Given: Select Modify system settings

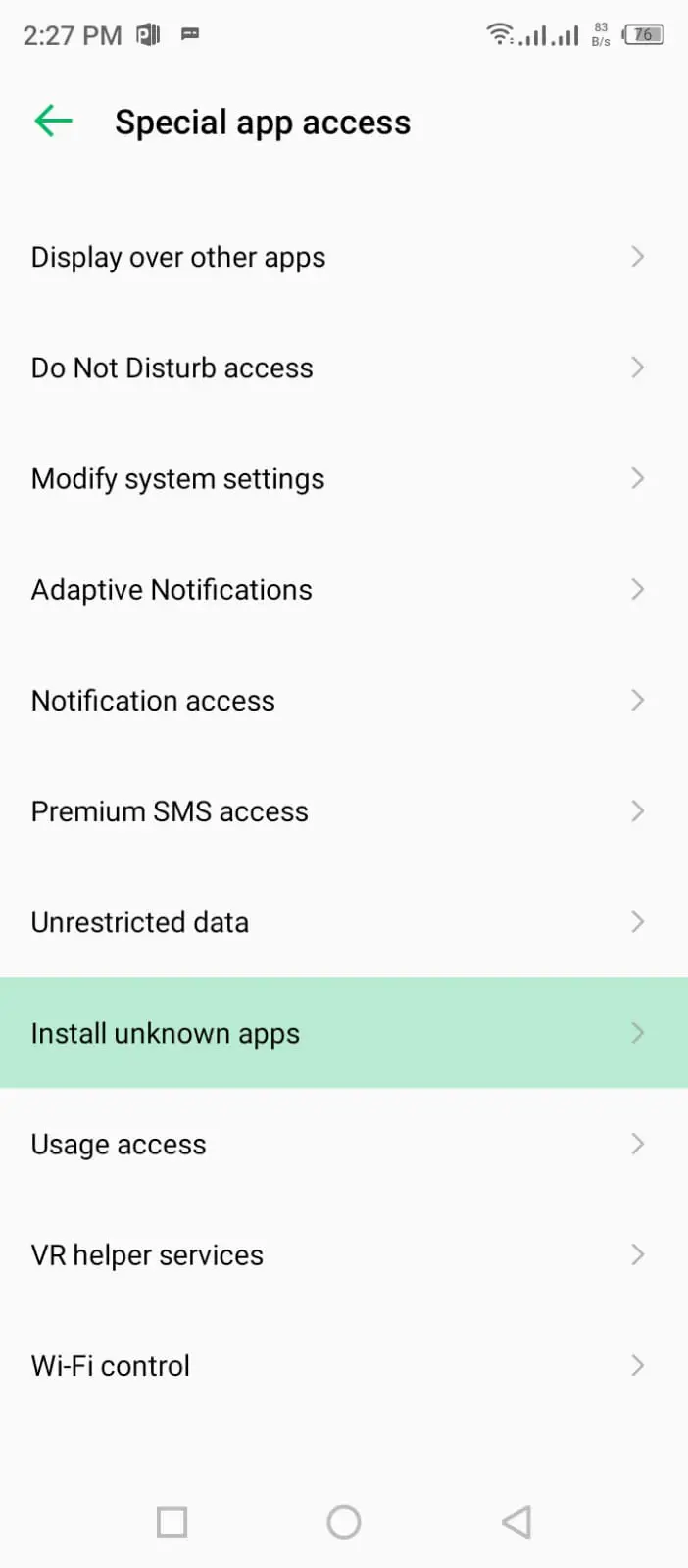Looking at the screenshot, I should pyautogui.click(x=344, y=478).
